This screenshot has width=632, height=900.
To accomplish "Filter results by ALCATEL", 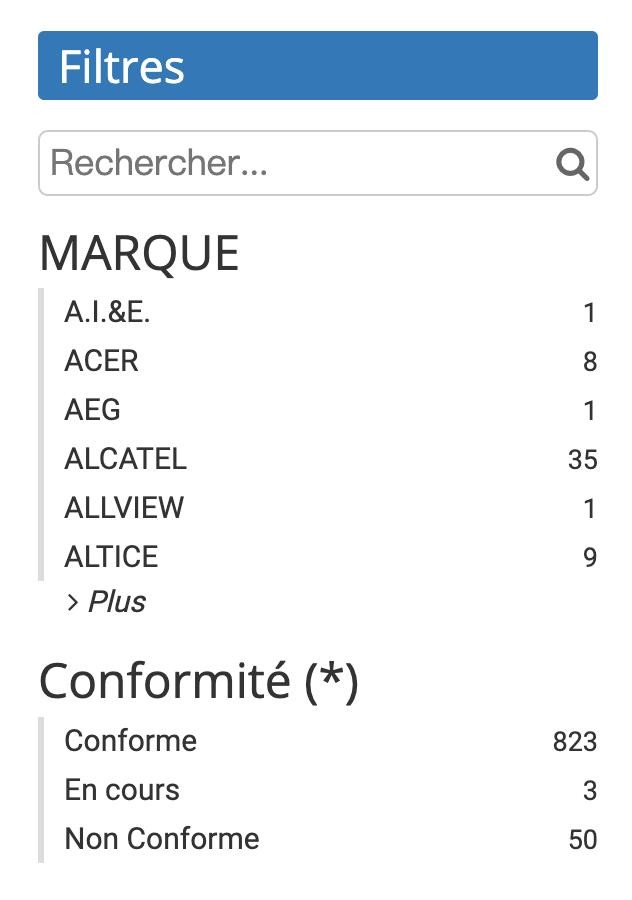I will (x=125, y=459).
